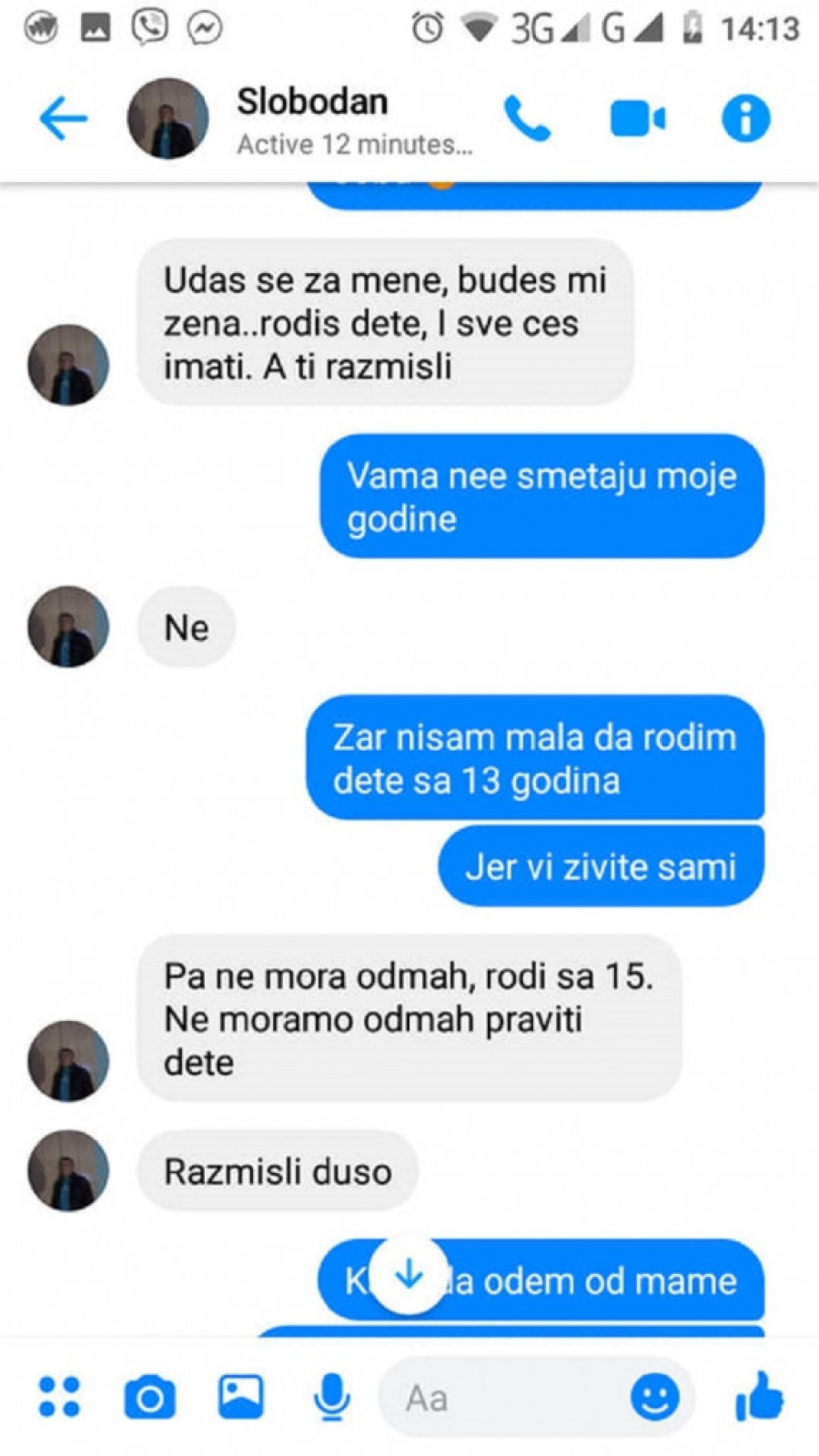Open the camera to take a photo
The image size is (819, 1456).
click(x=150, y=1398)
